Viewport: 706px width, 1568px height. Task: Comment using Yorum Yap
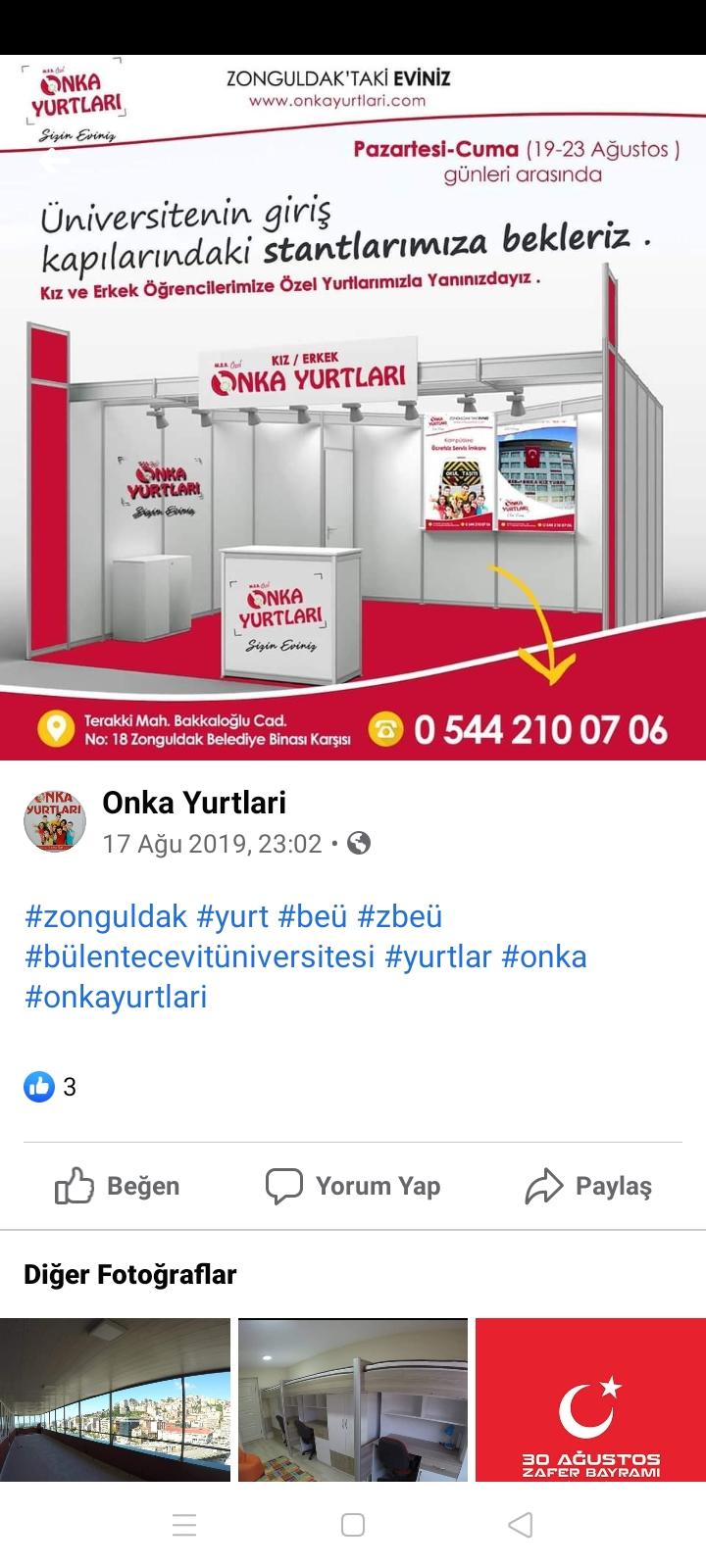click(x=353, y=1186)
